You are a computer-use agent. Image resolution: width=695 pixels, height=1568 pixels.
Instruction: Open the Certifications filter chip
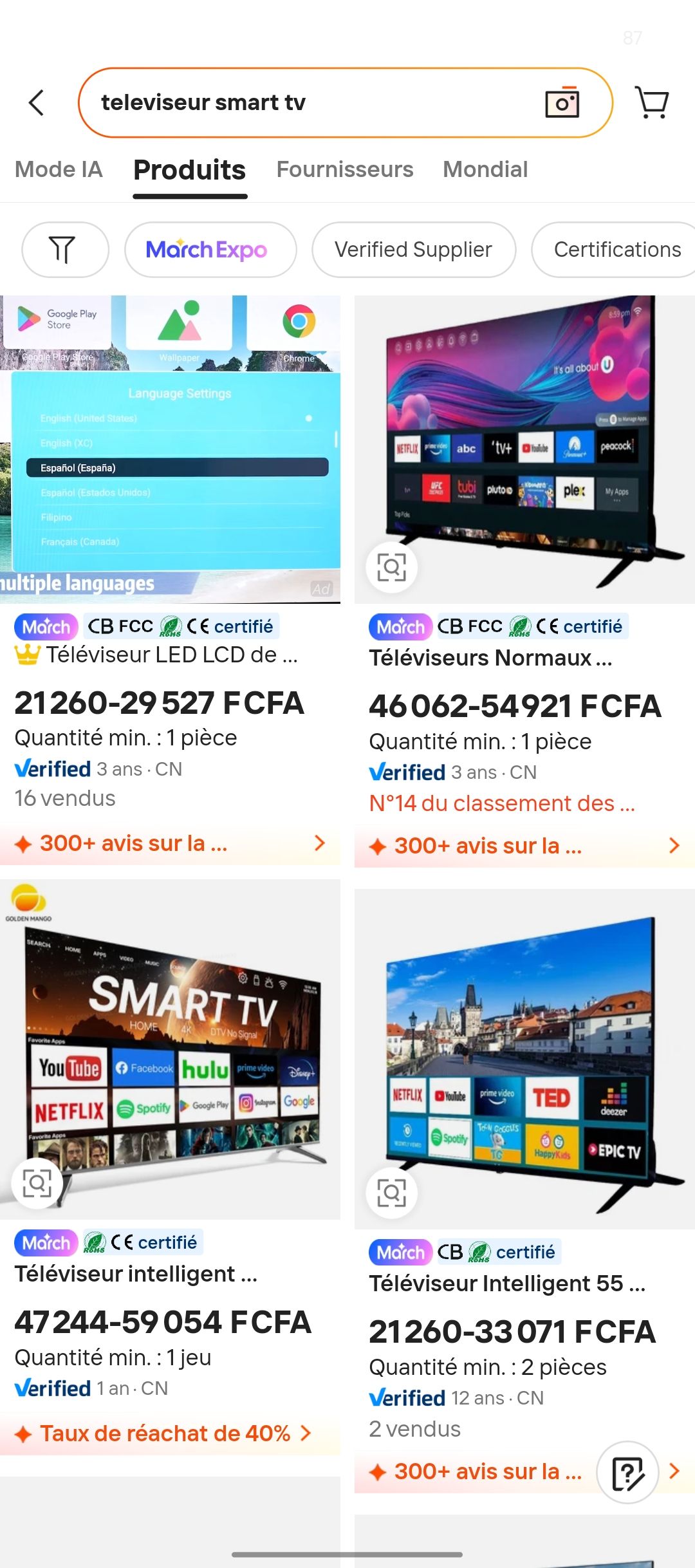coord(613,250)
